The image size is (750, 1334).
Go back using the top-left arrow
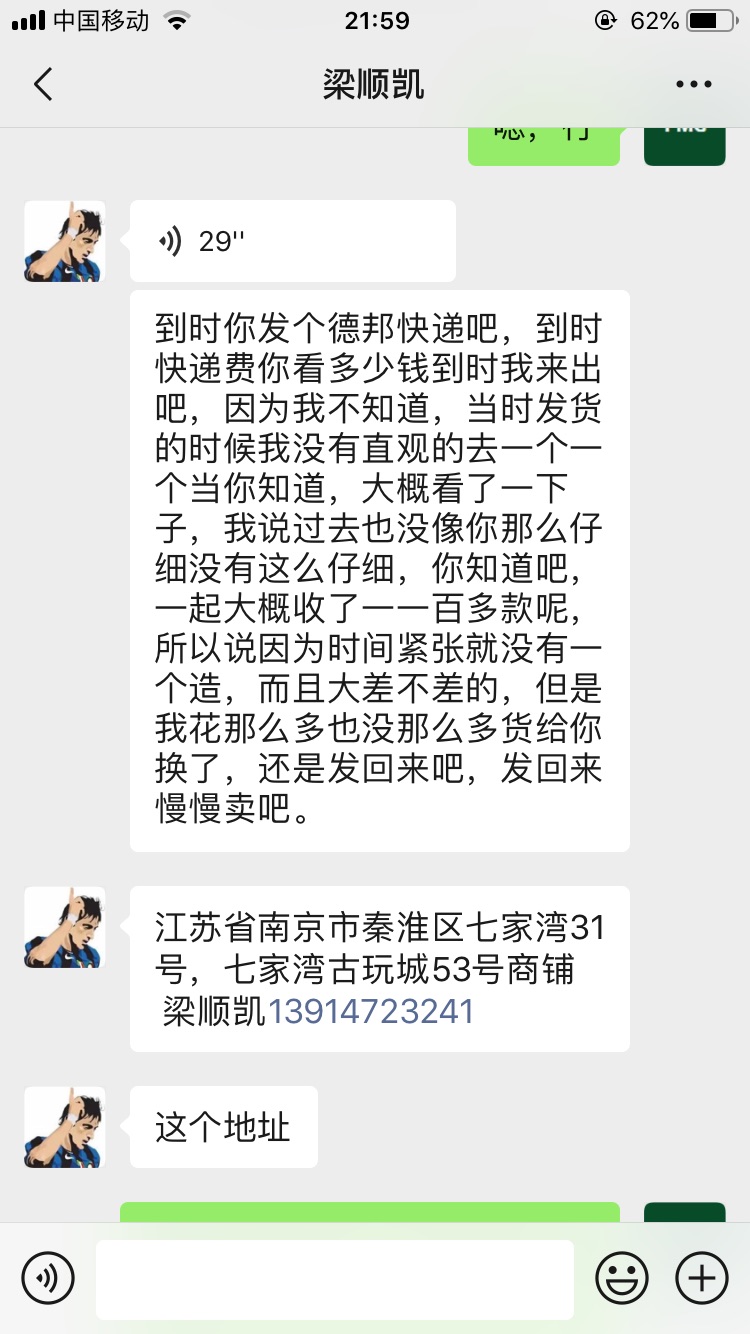coord(42,84)
